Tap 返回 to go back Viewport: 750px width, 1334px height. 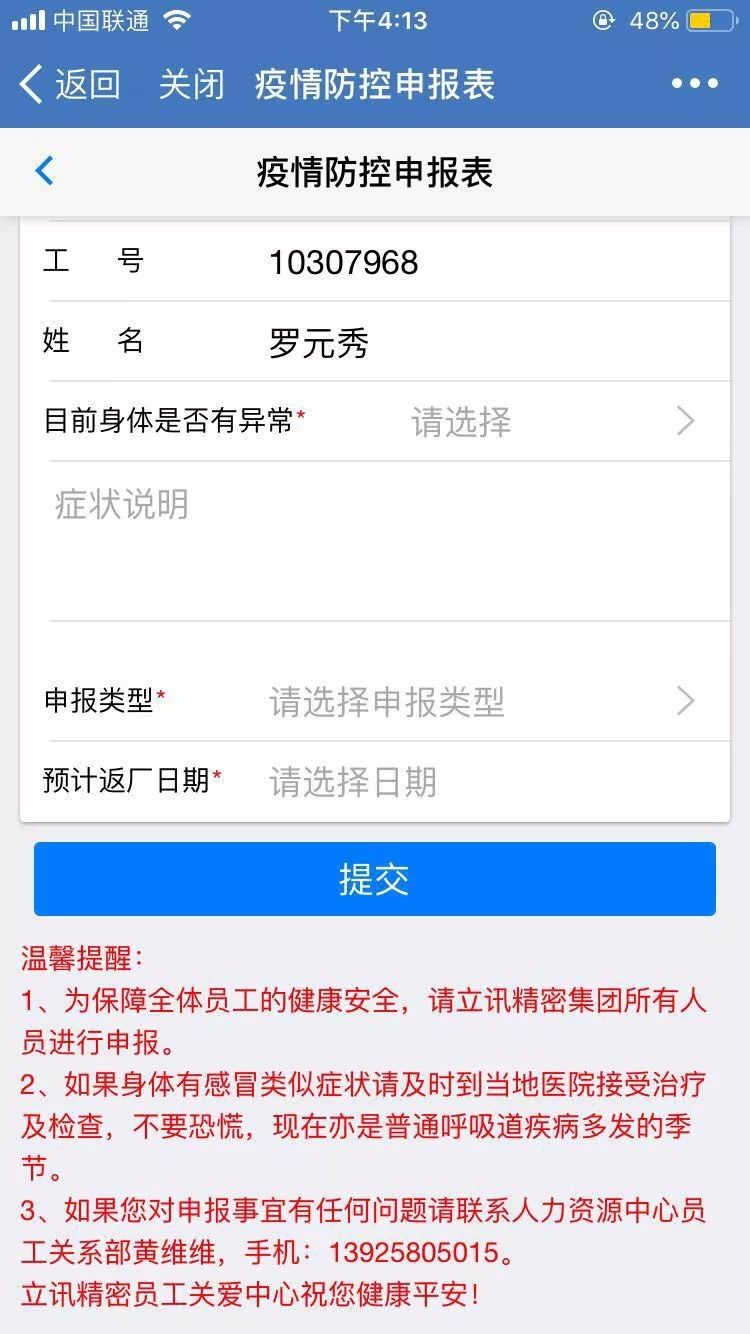point(70,84)
